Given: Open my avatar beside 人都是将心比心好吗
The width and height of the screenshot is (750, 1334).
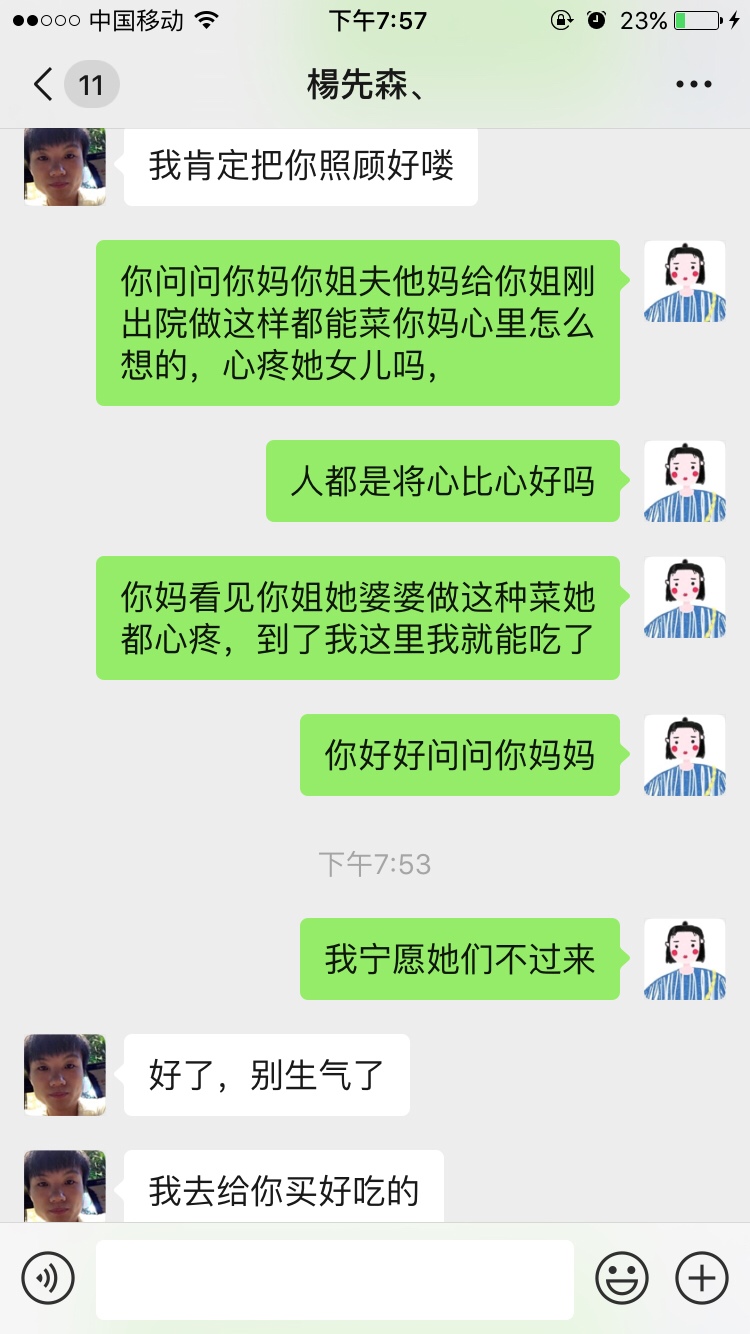Looking at the screenshot, I should point(684,481).
